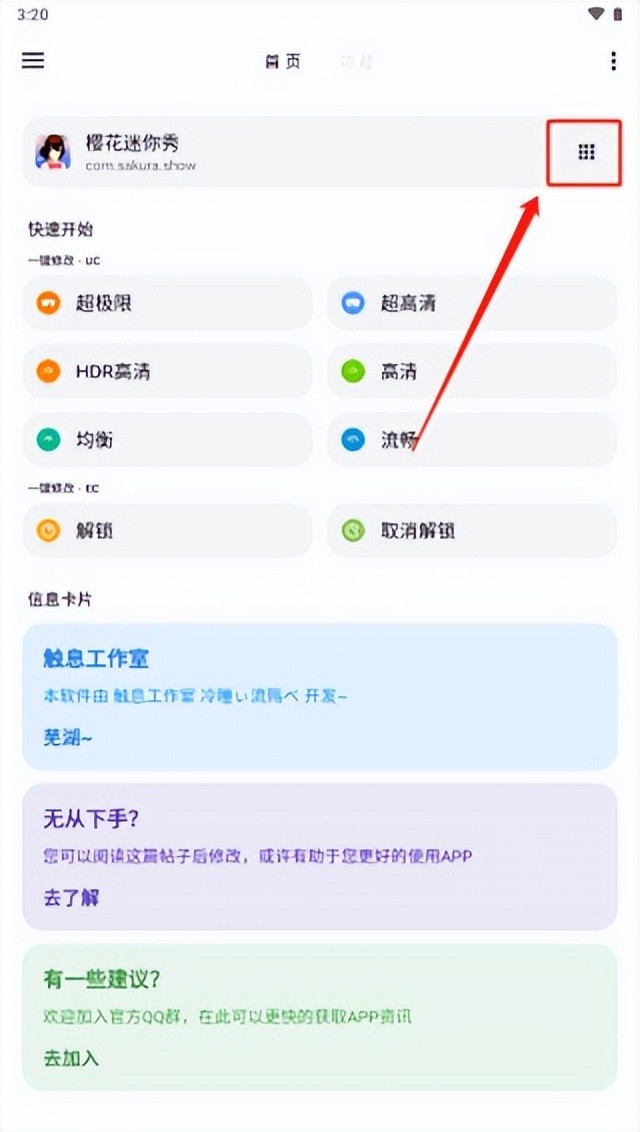Tap 取消解锁 to cancel unlock
The width and height of the screenshot is (640, 1132).
click(x=471, y=530)
